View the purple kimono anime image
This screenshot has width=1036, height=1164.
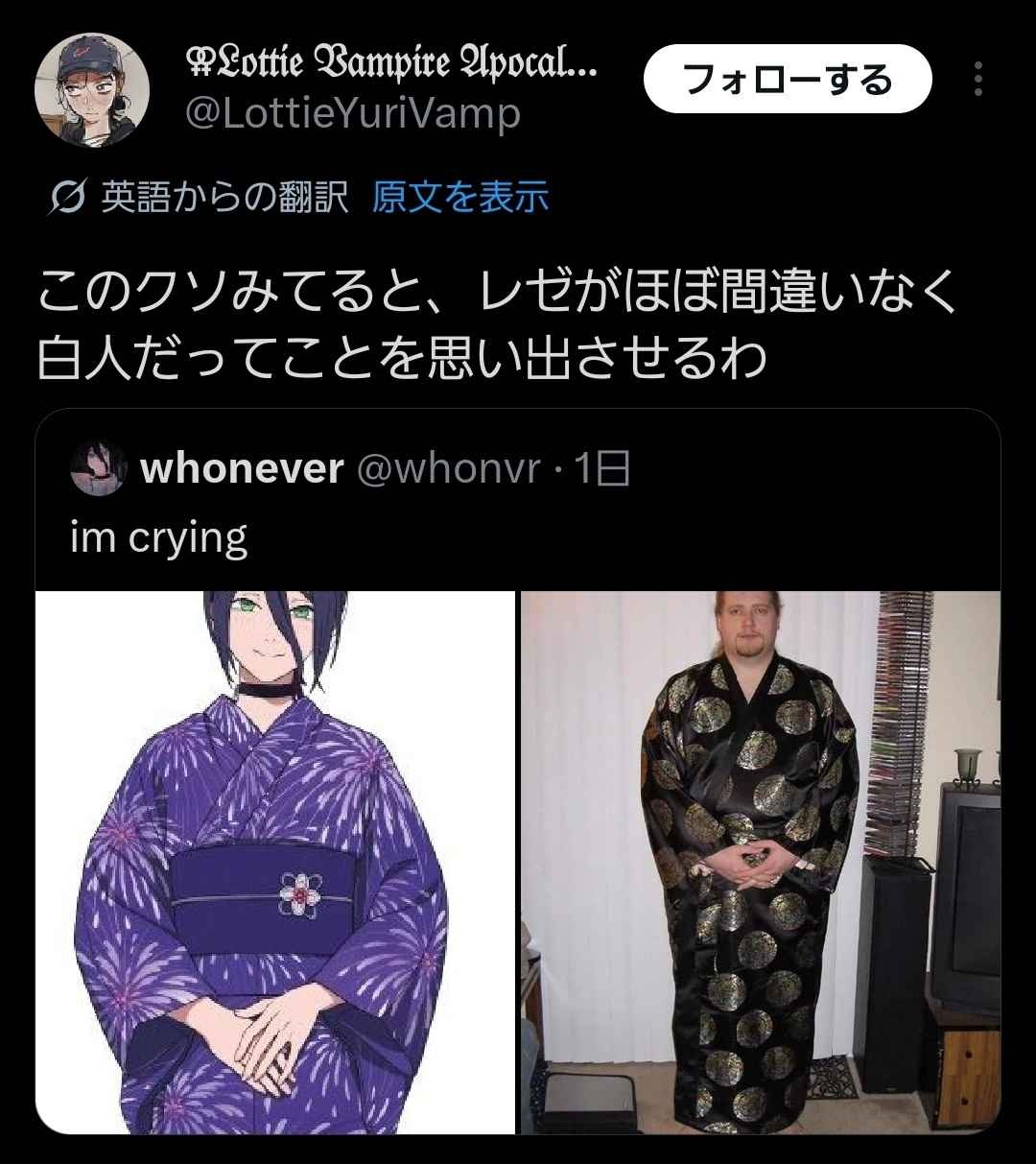276,862
